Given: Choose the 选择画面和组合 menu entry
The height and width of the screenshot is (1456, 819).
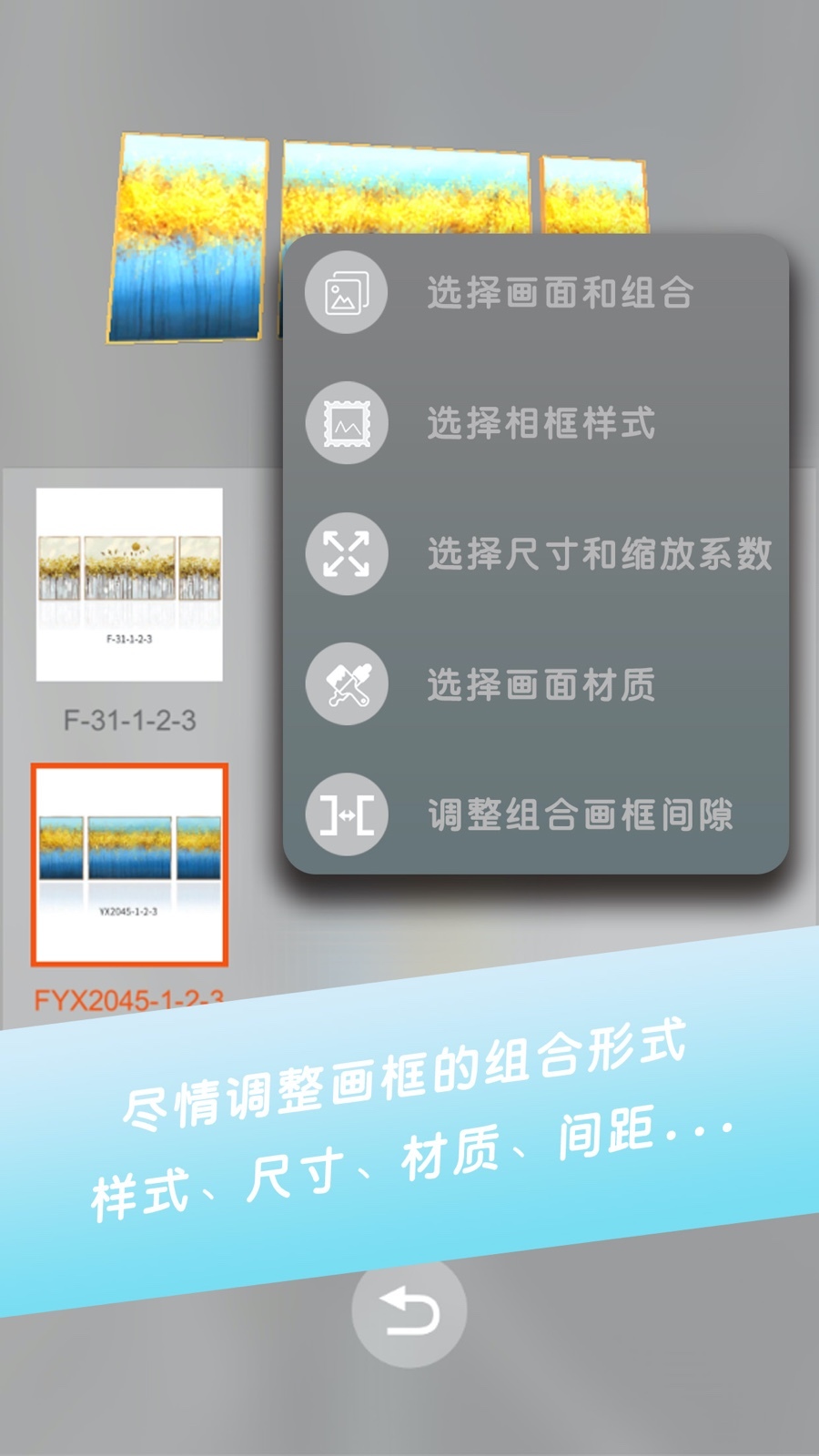Looking at the screenshot, I should 560,291.
